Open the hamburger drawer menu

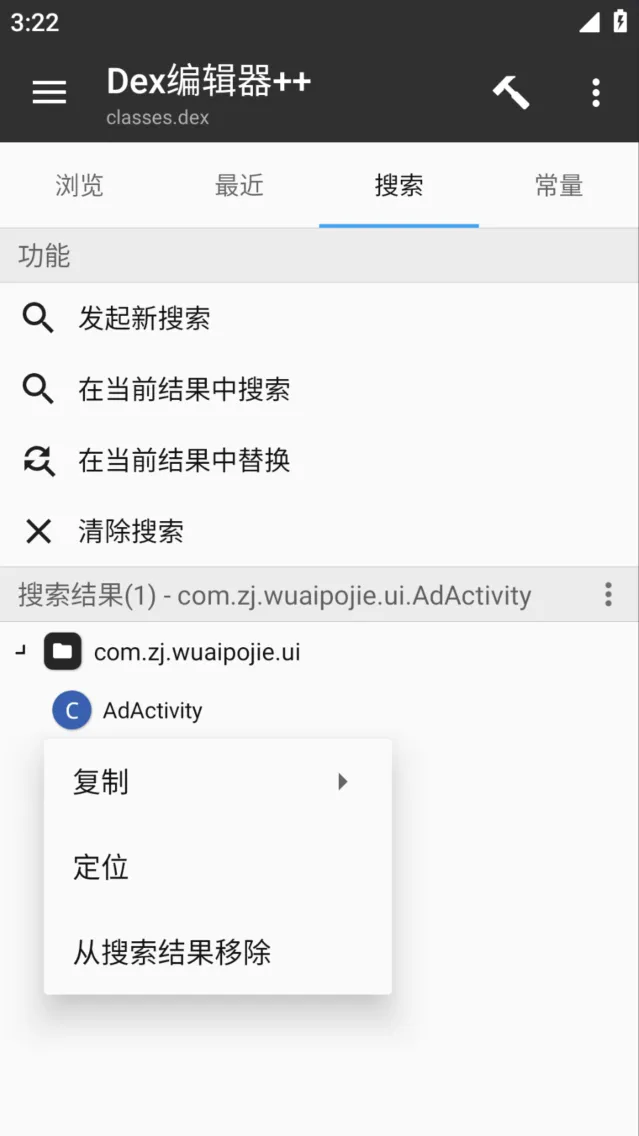49,92
